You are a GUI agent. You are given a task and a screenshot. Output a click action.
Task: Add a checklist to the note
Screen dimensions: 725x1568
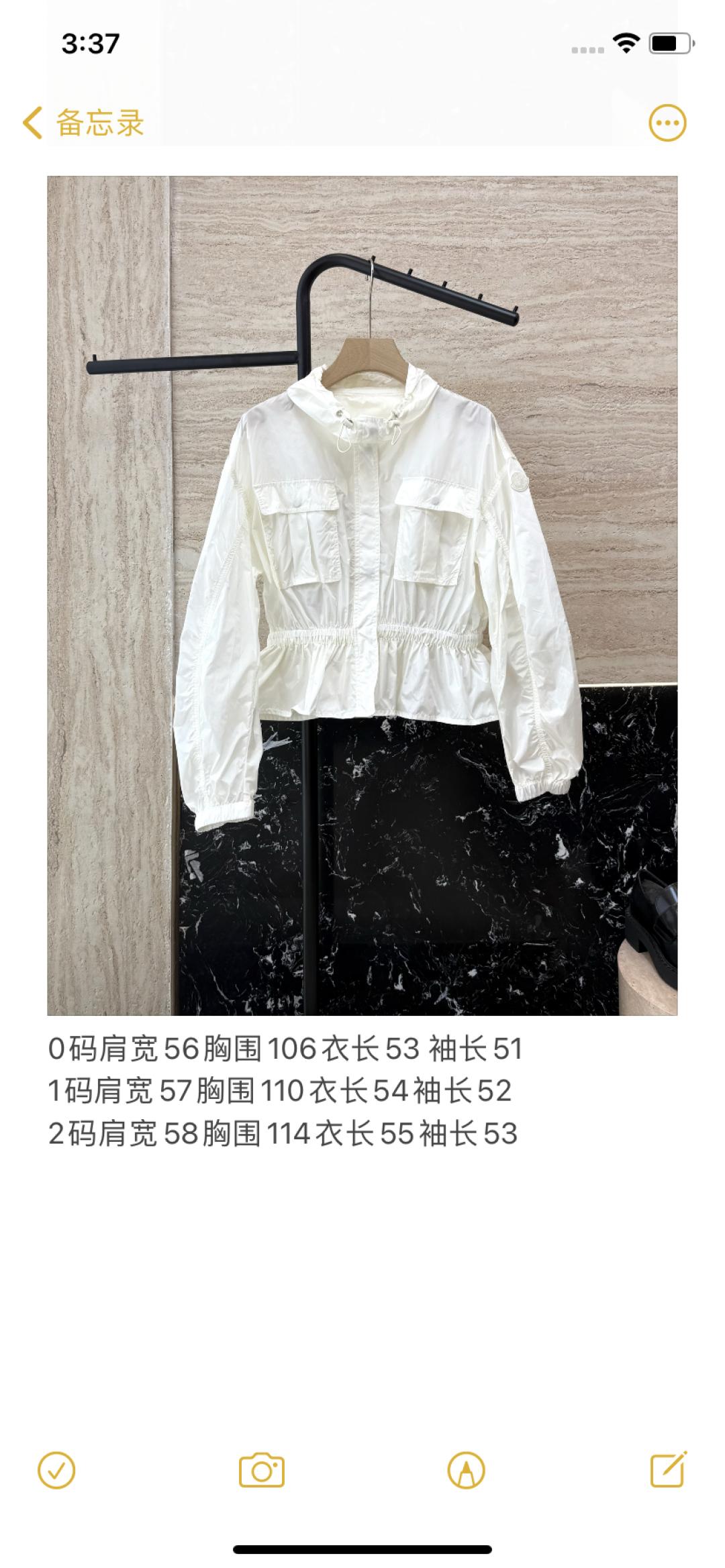pos(56,1471)
